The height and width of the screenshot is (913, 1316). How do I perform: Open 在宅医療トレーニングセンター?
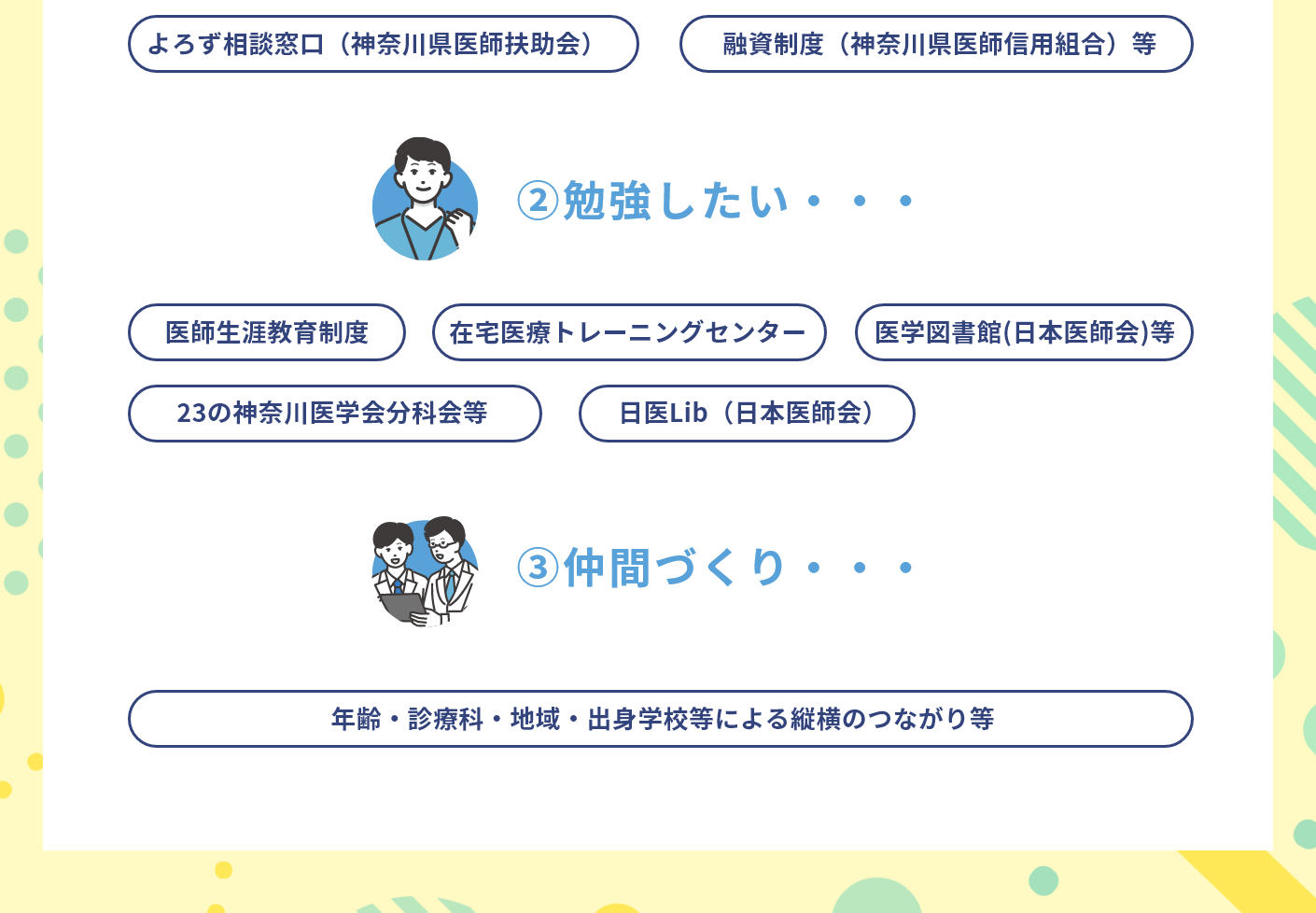pyautogui.click(x=629, y=332)
